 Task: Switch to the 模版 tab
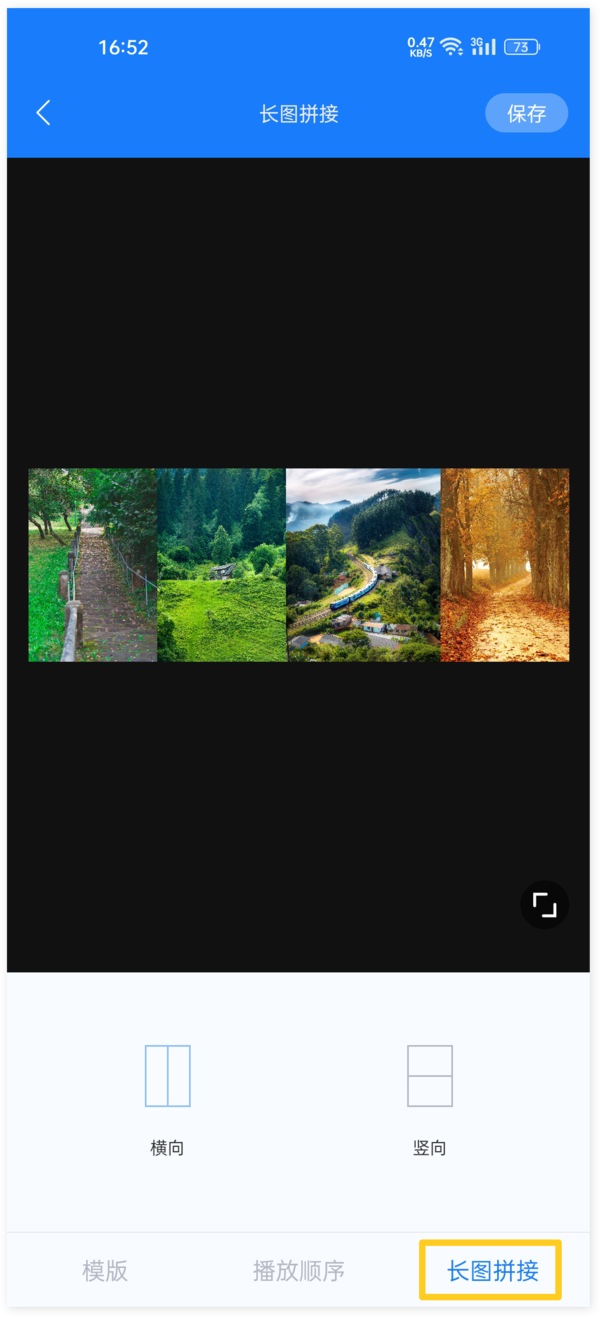[x=105, y=1271]
